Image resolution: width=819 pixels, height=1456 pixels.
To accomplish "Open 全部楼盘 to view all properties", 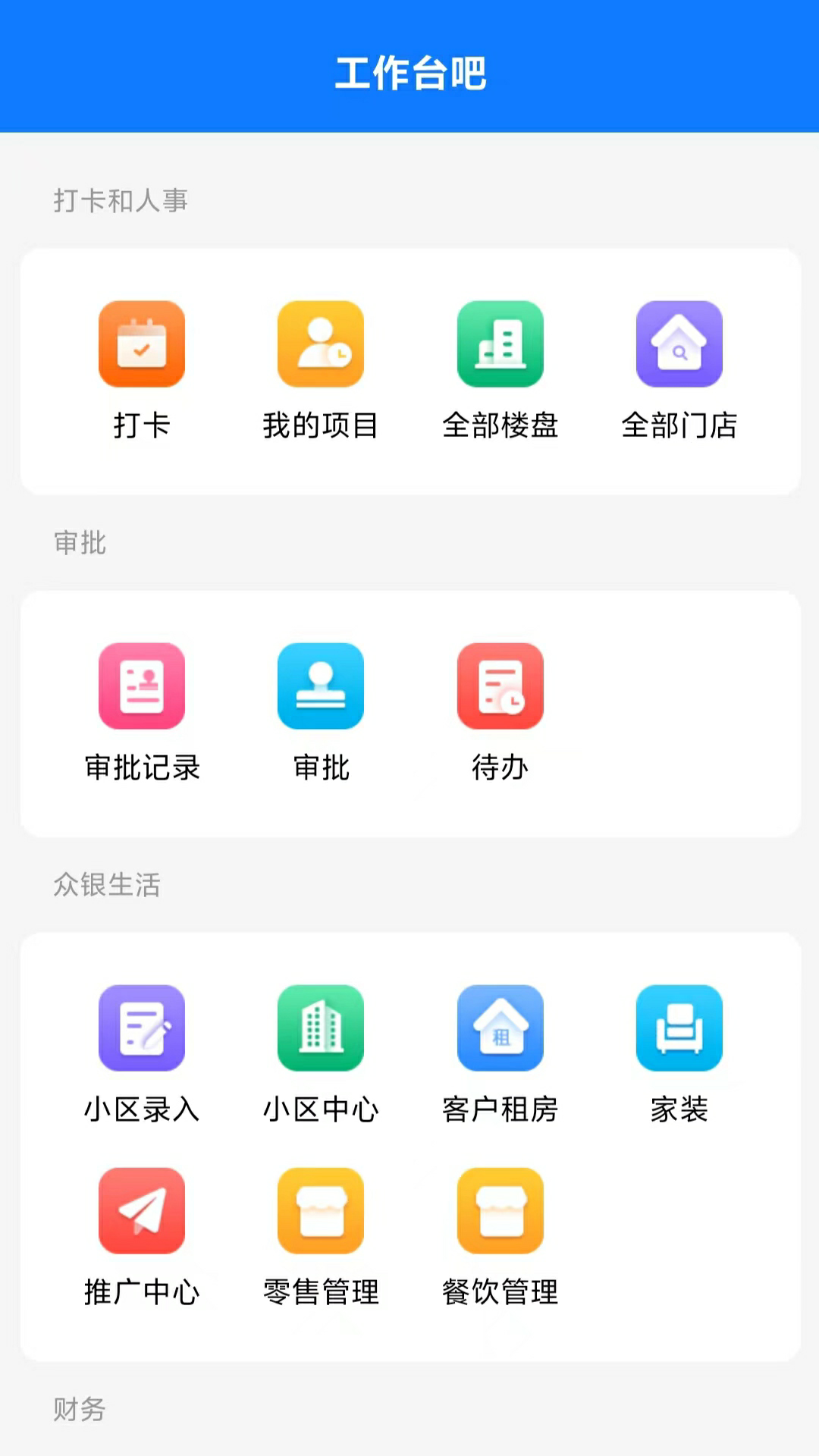I will point(500,344).
